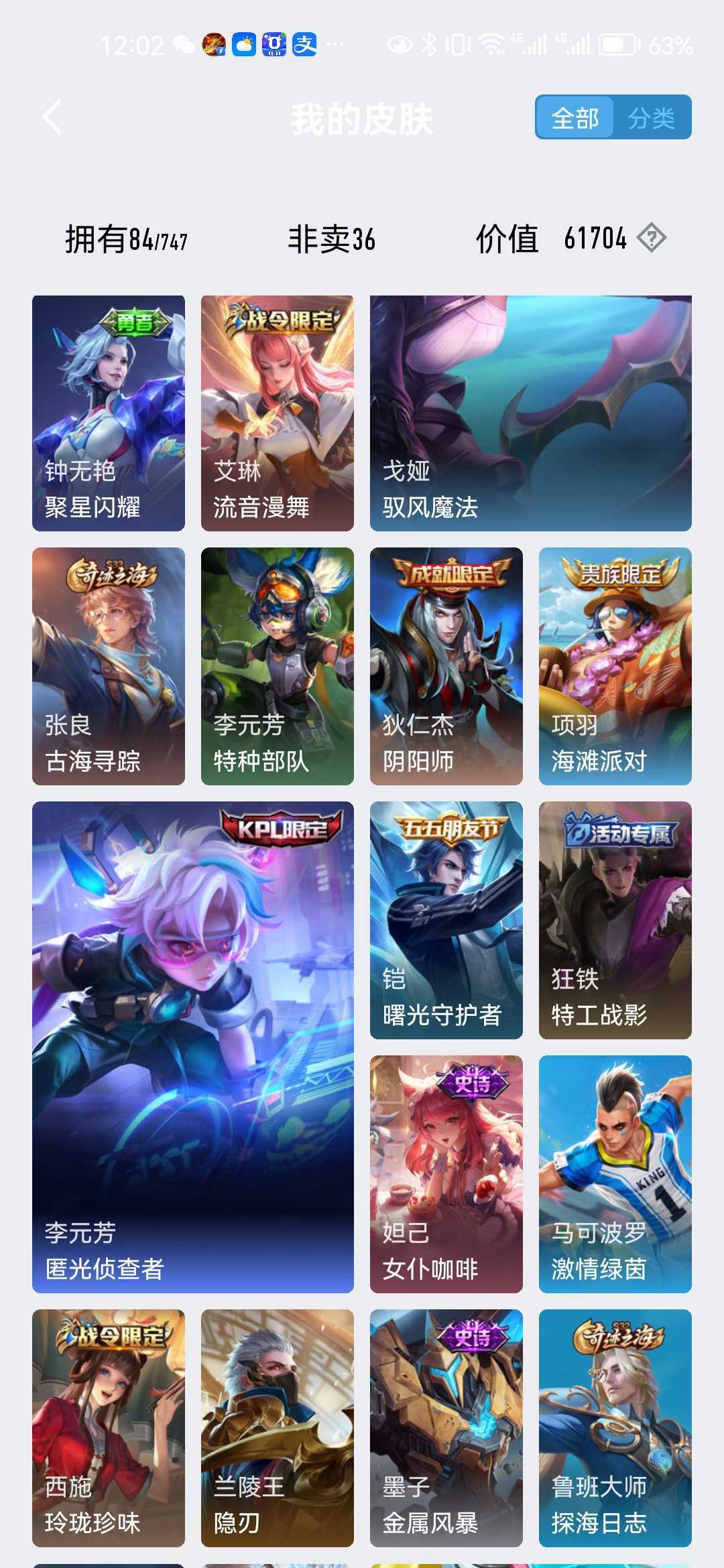The image size is (724, 1568).
Task: Tap 张良 古海寻踪 skin
Action: [109, 665]
